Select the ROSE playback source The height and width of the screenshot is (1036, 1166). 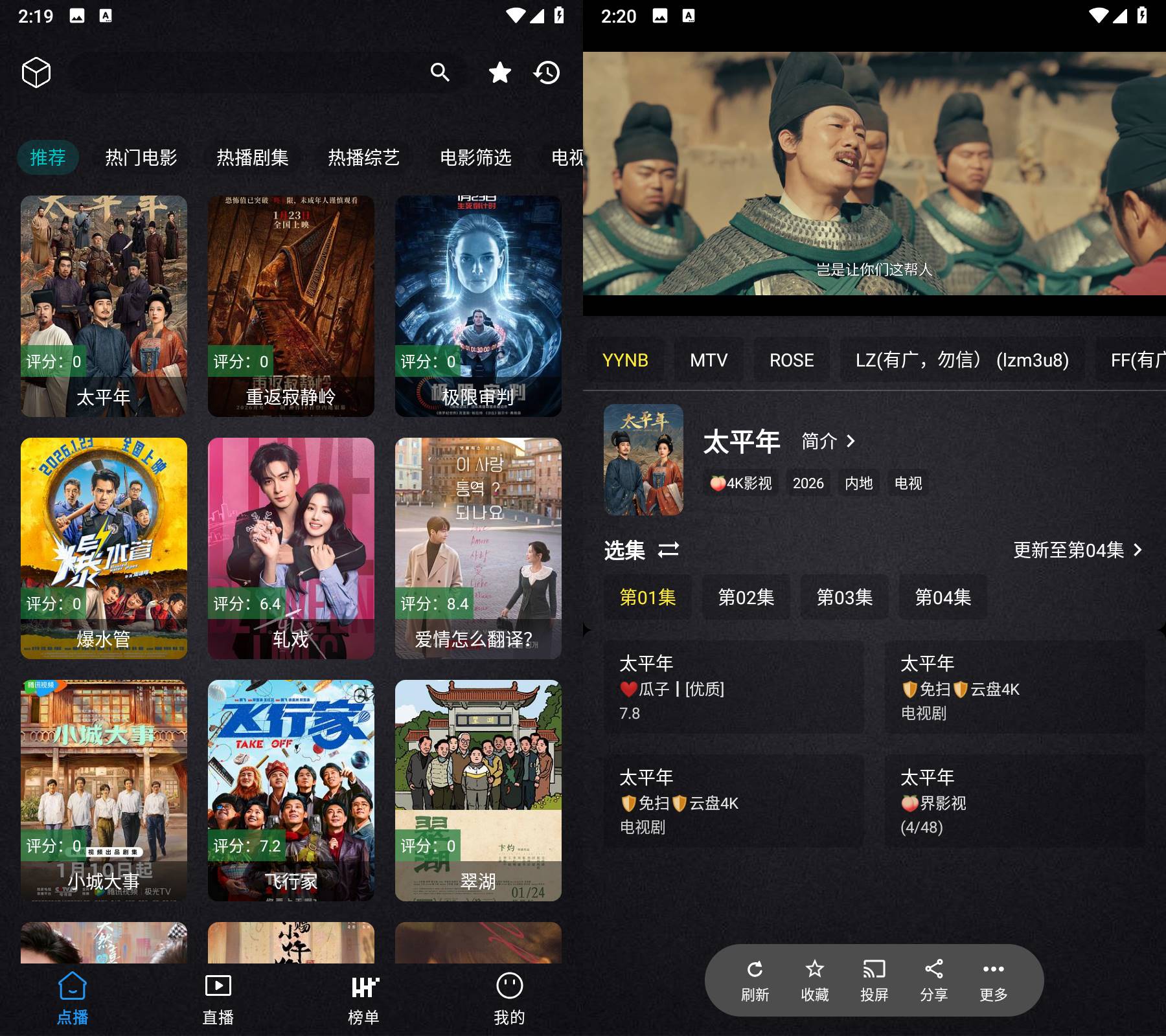[792, 360]
